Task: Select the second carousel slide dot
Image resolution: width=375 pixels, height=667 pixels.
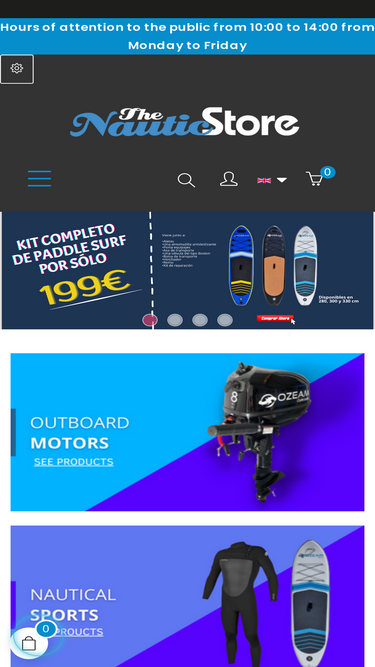Action: point(175,320)
